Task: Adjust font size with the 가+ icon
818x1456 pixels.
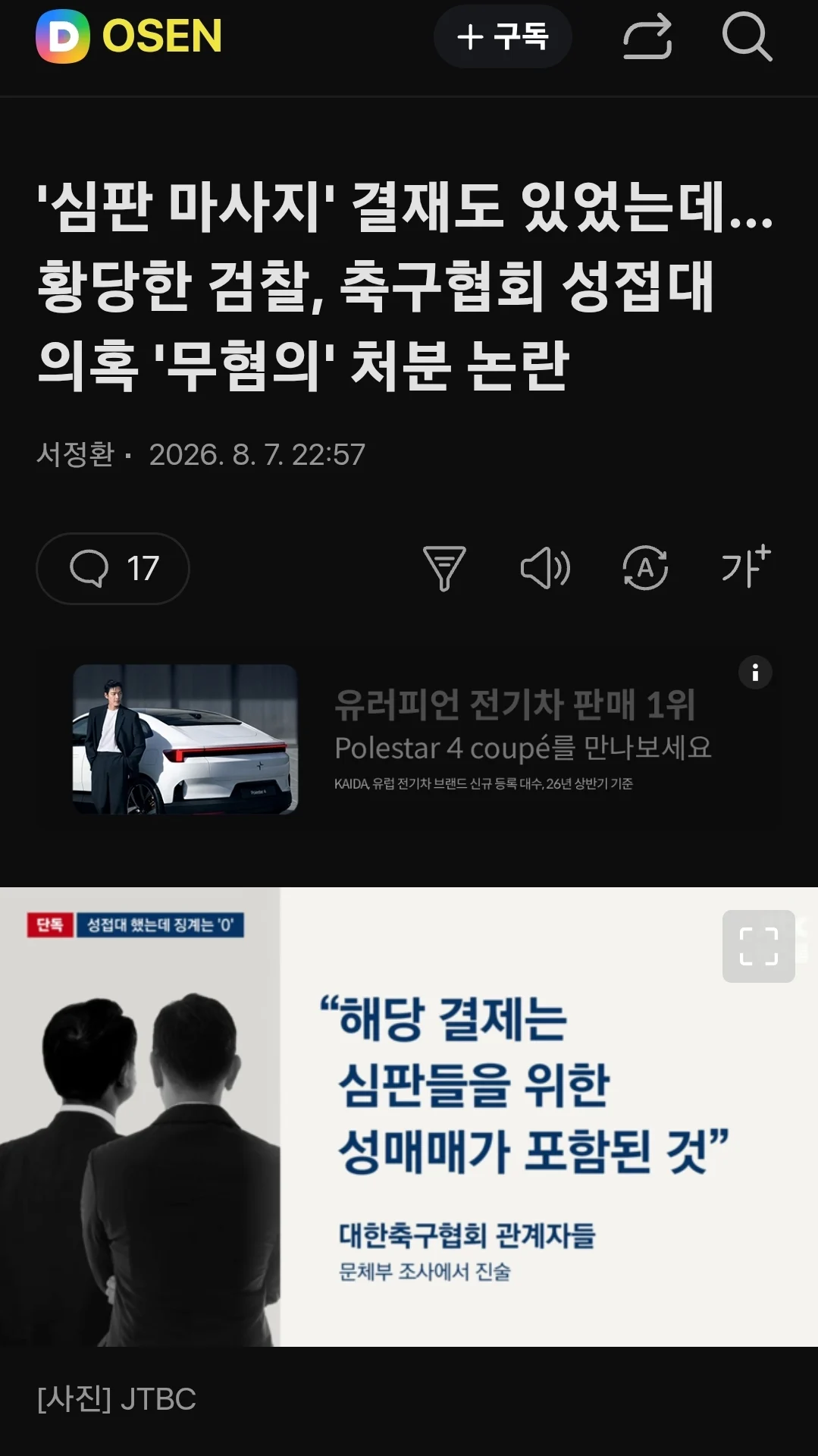Action: click(746, 566)
